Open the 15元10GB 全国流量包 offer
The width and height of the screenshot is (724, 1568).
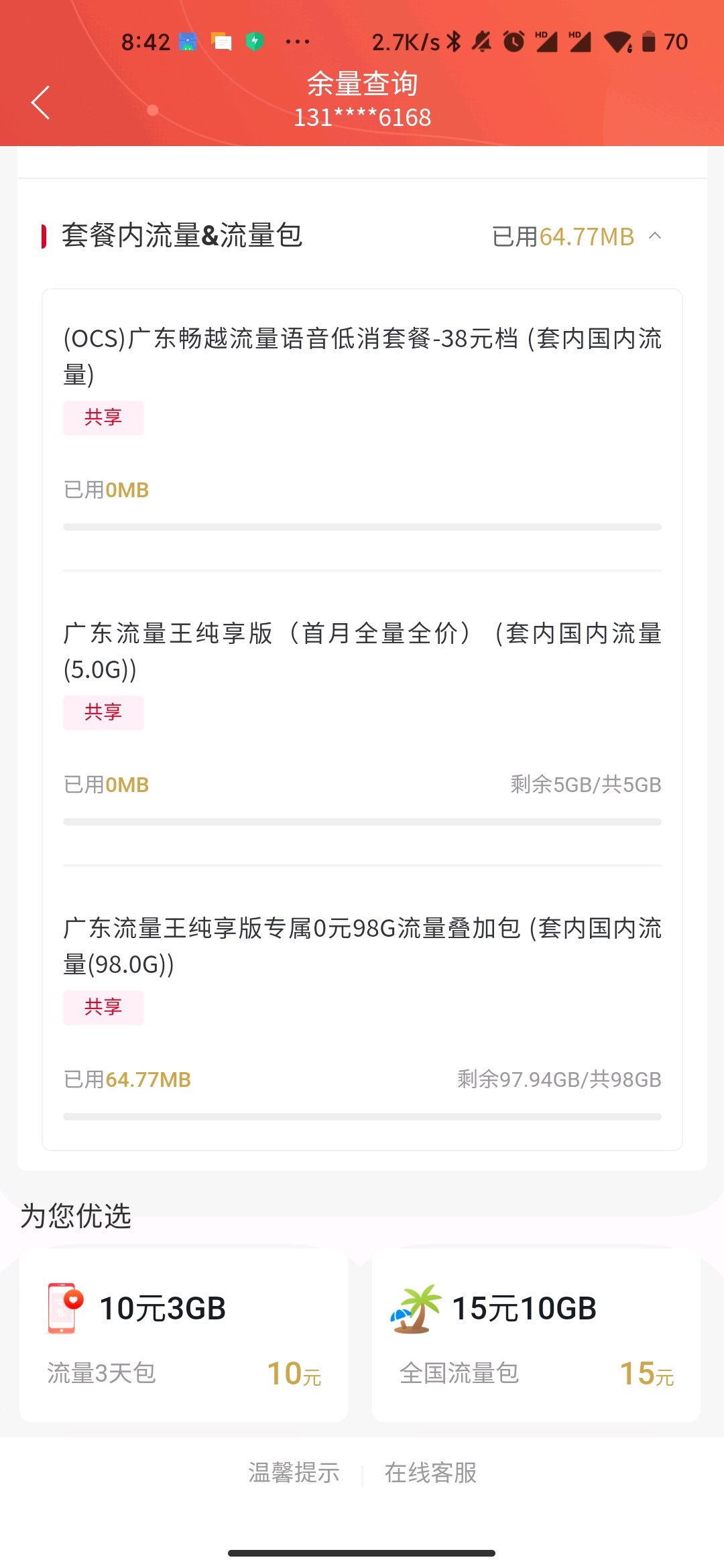[536, 1334]
